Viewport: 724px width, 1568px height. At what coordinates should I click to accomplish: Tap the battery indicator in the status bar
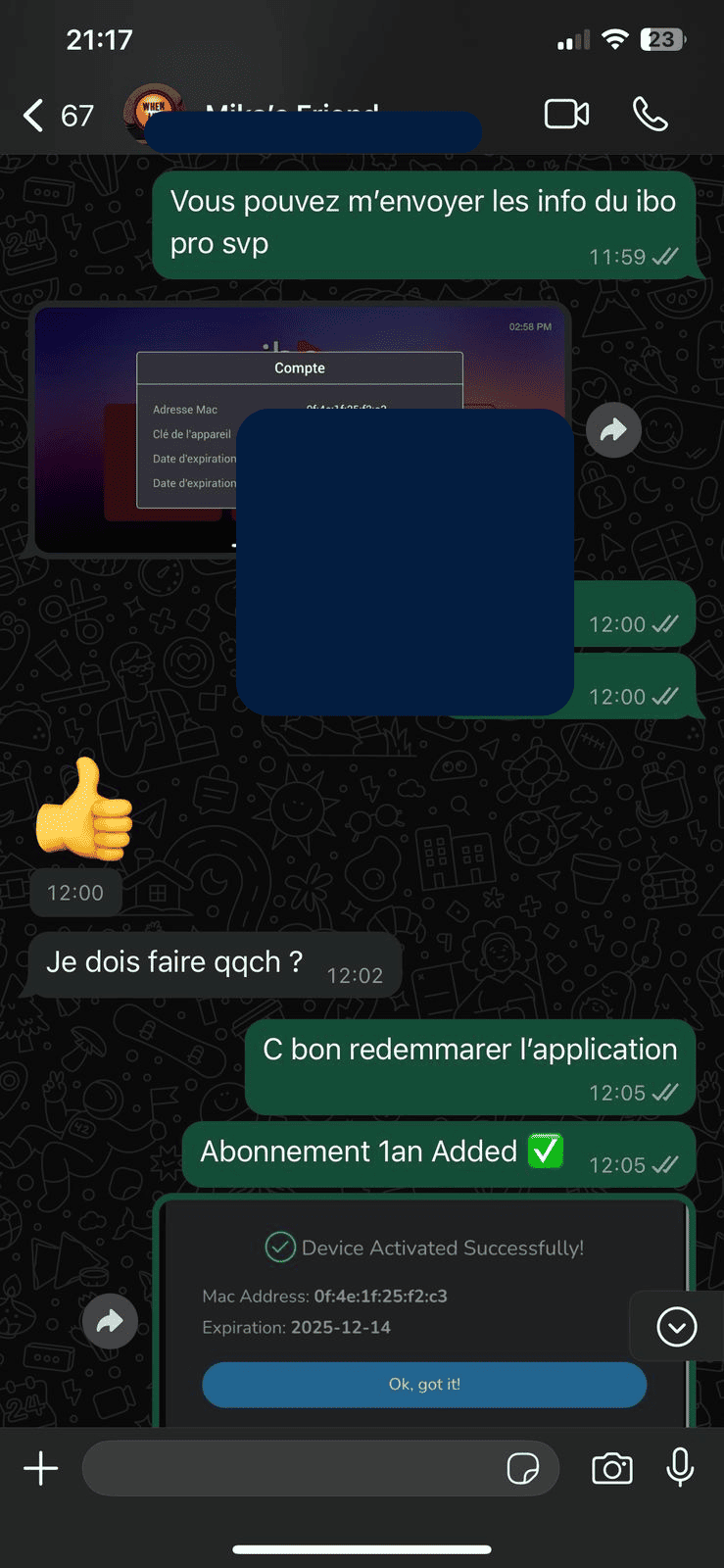coord(660,39)
